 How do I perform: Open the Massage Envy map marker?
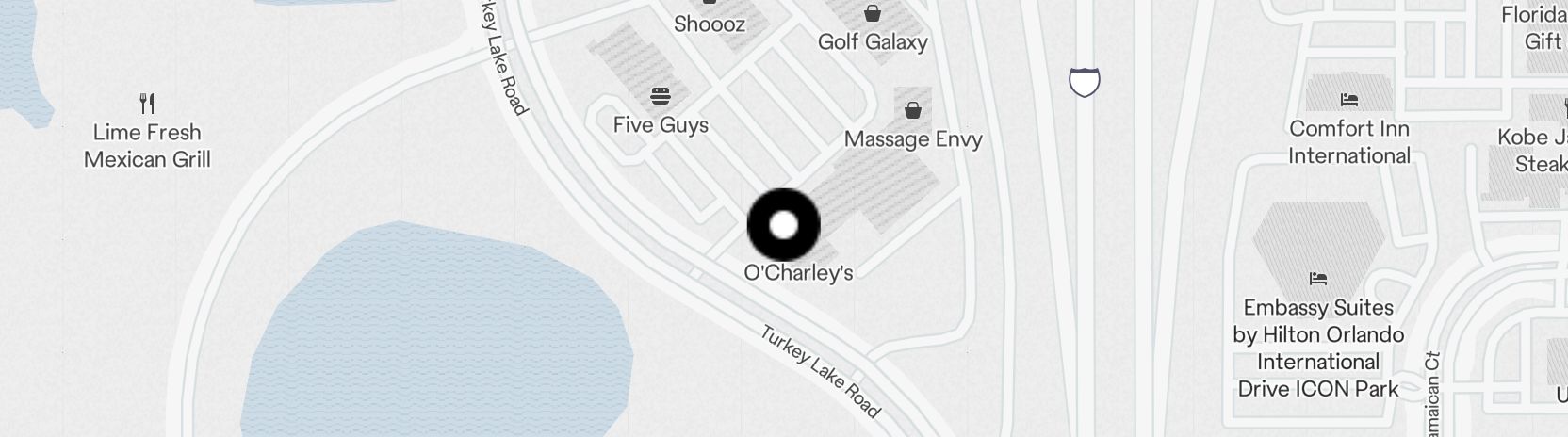(912, 111)
